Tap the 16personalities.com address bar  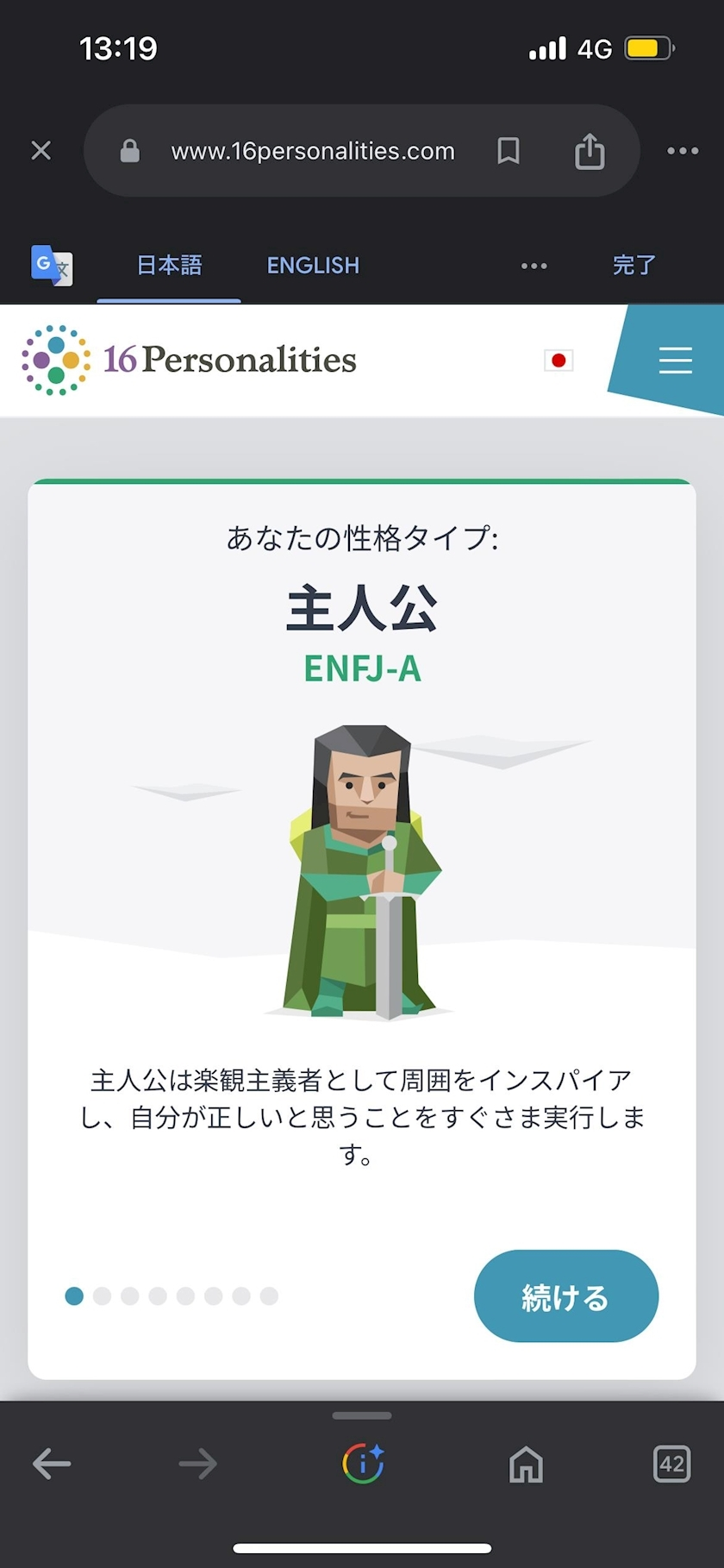pyautogui.click(x=312, y=151)
